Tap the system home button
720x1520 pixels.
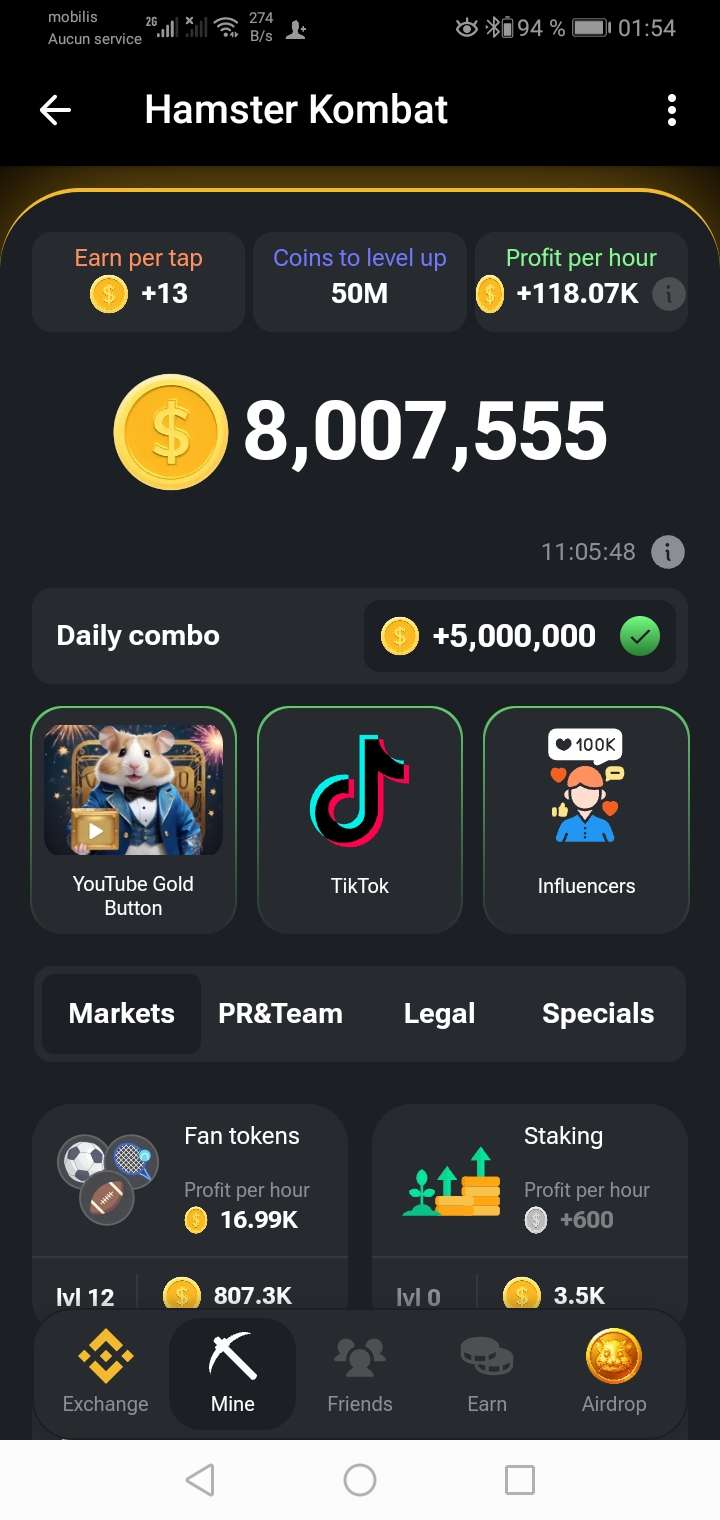point(360,1480)
